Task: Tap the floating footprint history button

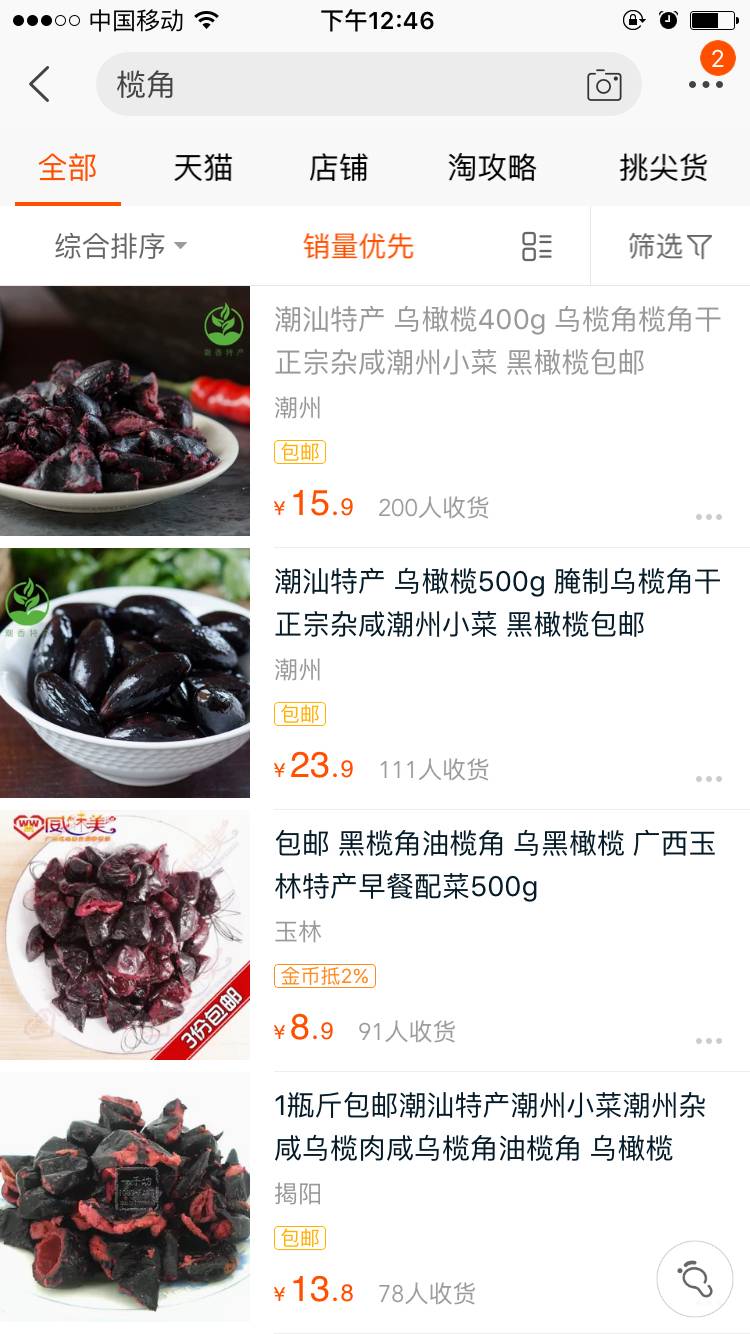Action: point(694,1279)
